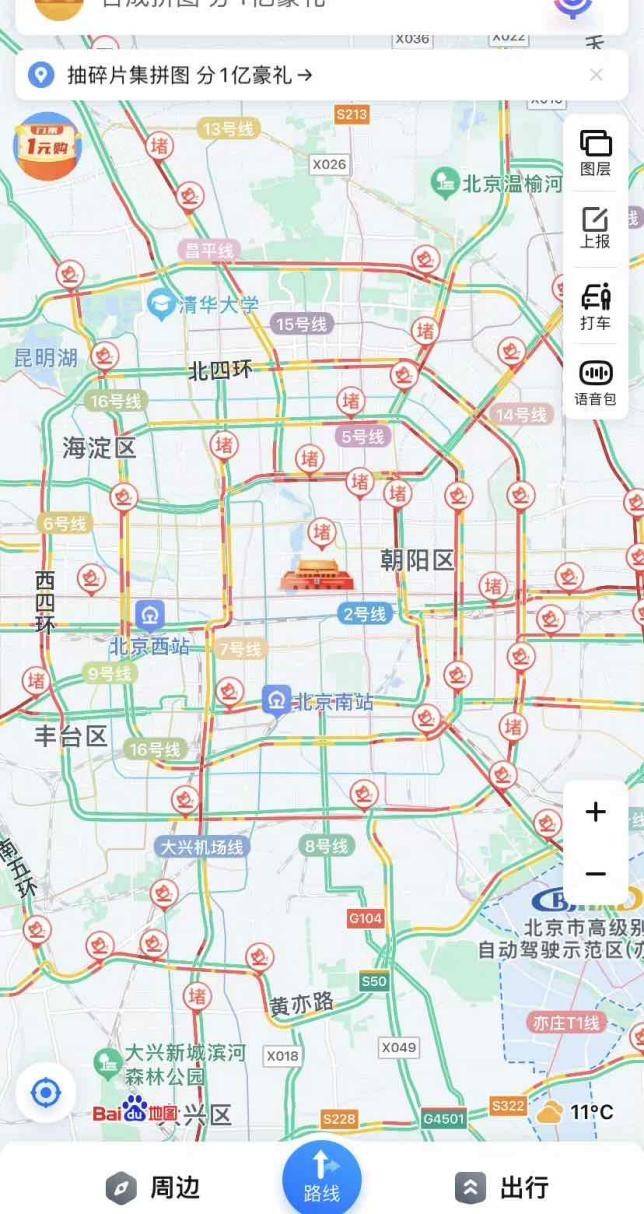Open the 图层 layers panel
The width and height of the screenshot is (644, 1214).
click(595, 153)
